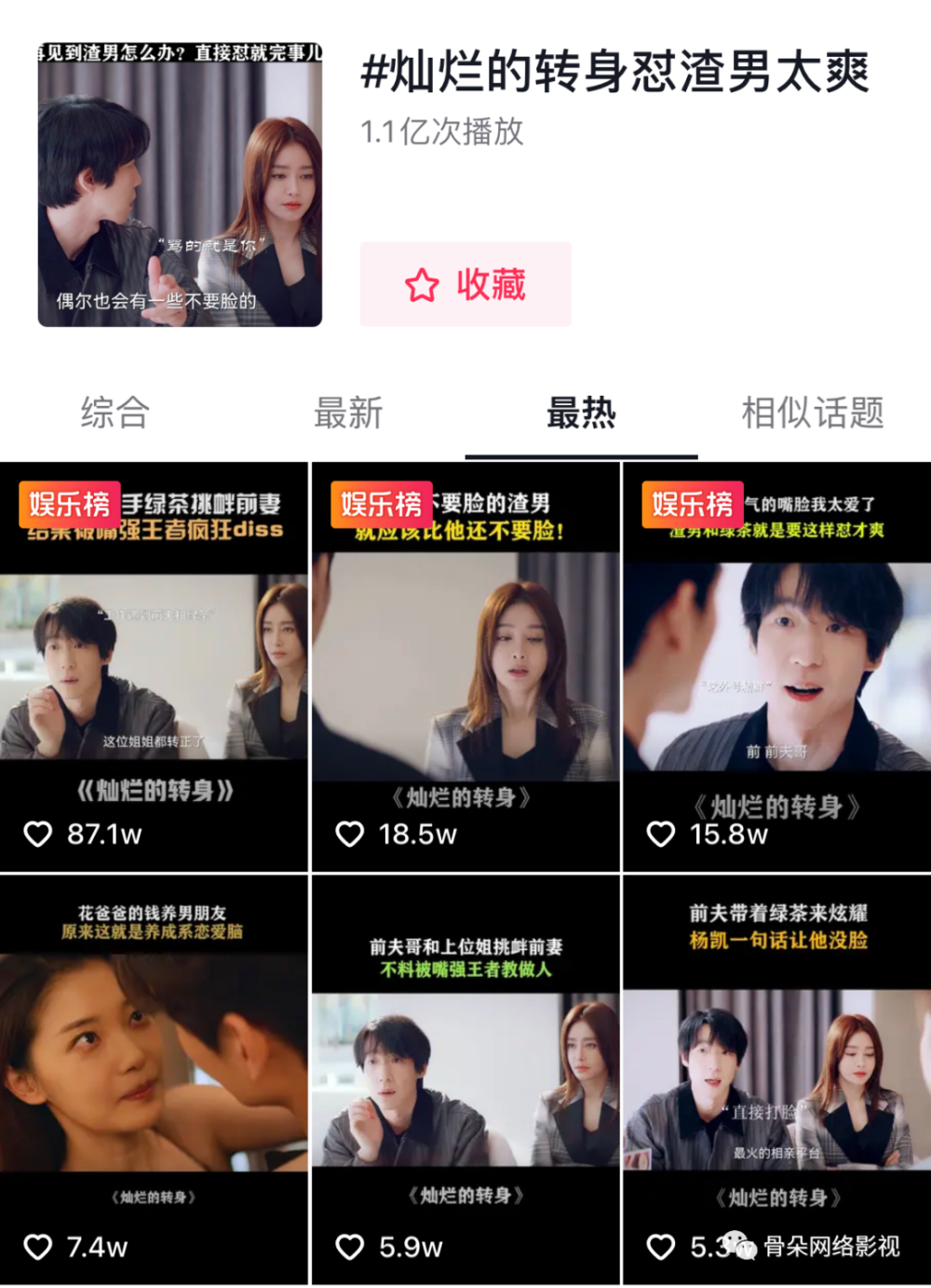Open the topic cover thumbnail at top left

click(x=177, y=184)
